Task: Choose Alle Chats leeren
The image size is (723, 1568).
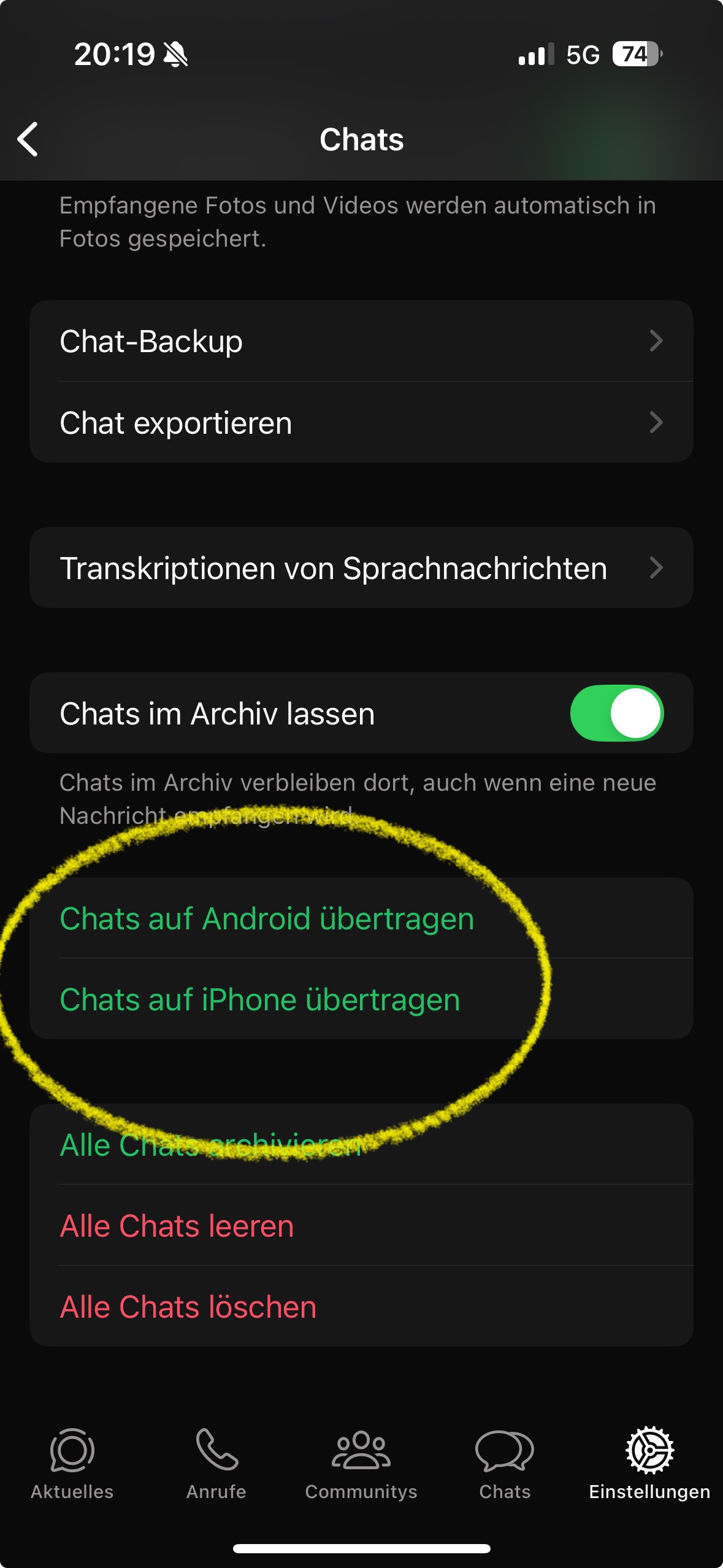Action: (x=177, y=1226)
